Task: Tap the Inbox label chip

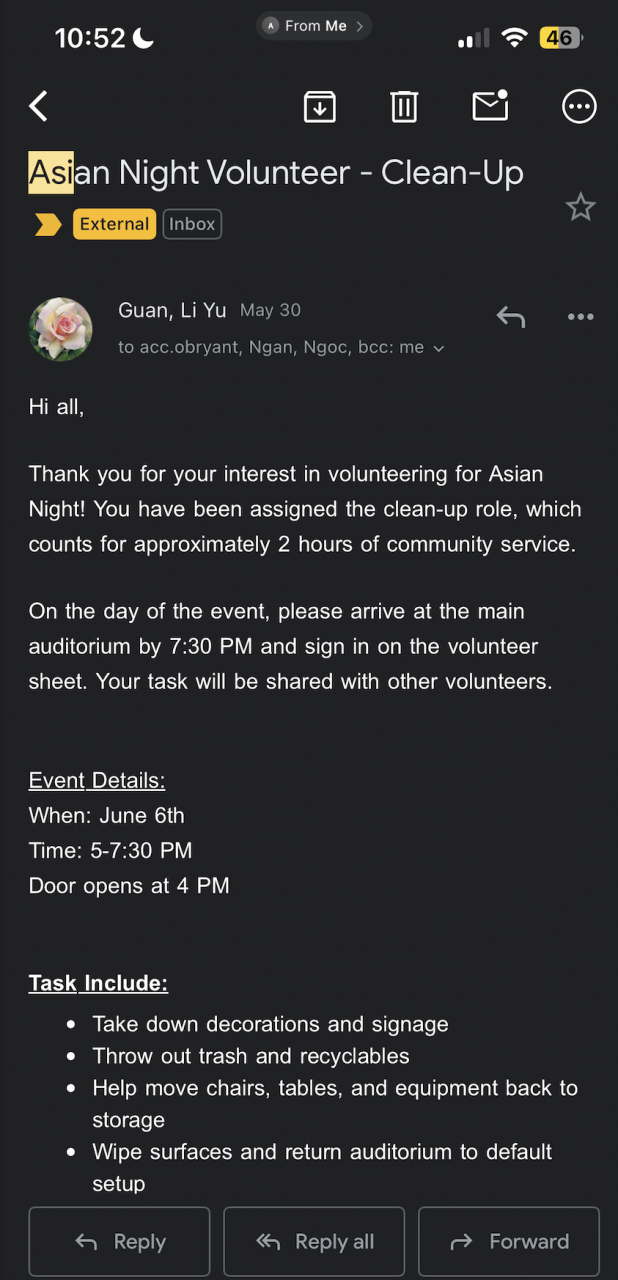Action: (x=192, y=224)
